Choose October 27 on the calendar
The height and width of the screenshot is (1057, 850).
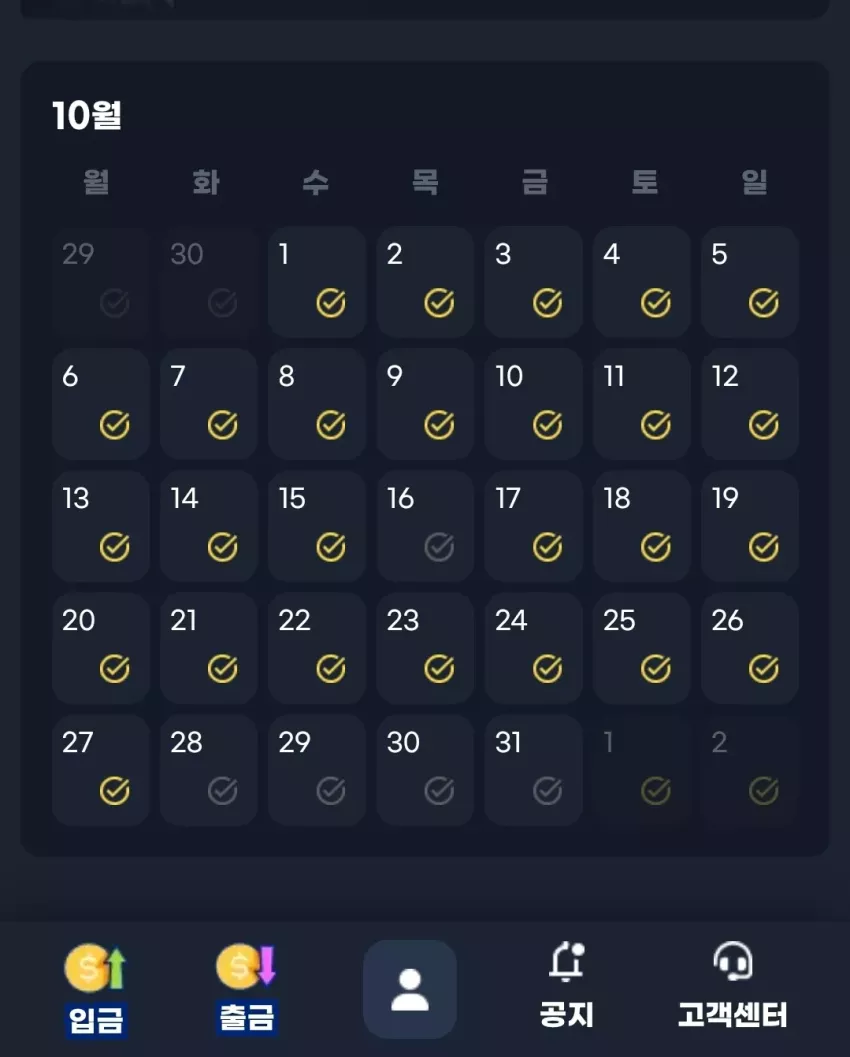(x=100, y=771)
